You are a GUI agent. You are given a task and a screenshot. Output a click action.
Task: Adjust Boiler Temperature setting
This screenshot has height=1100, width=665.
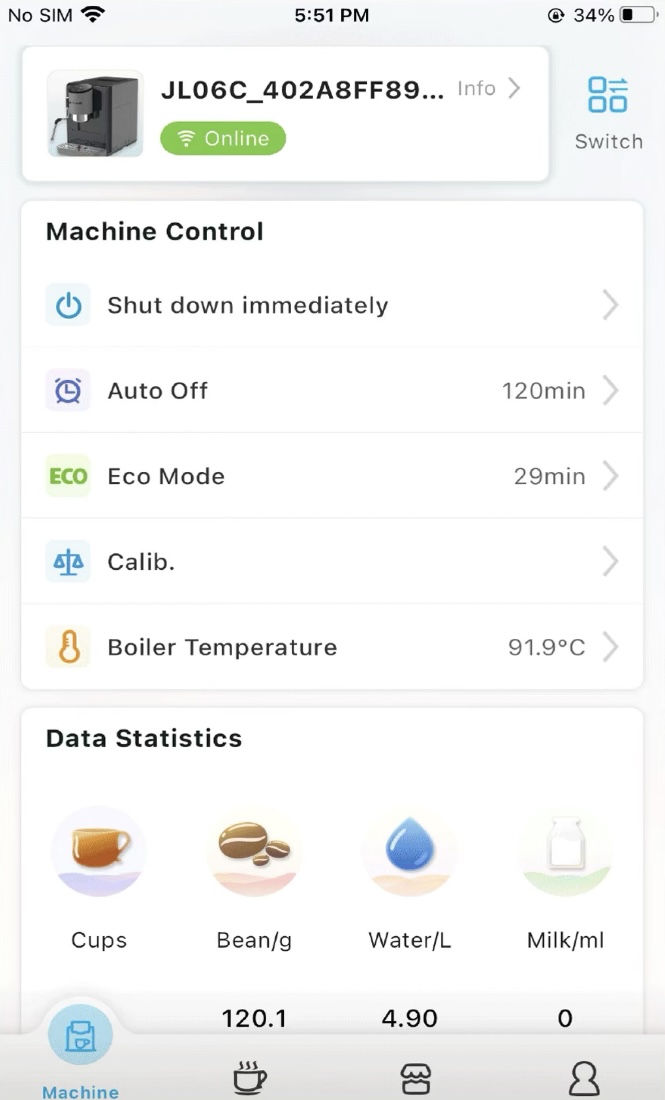(x=331, y=647)
